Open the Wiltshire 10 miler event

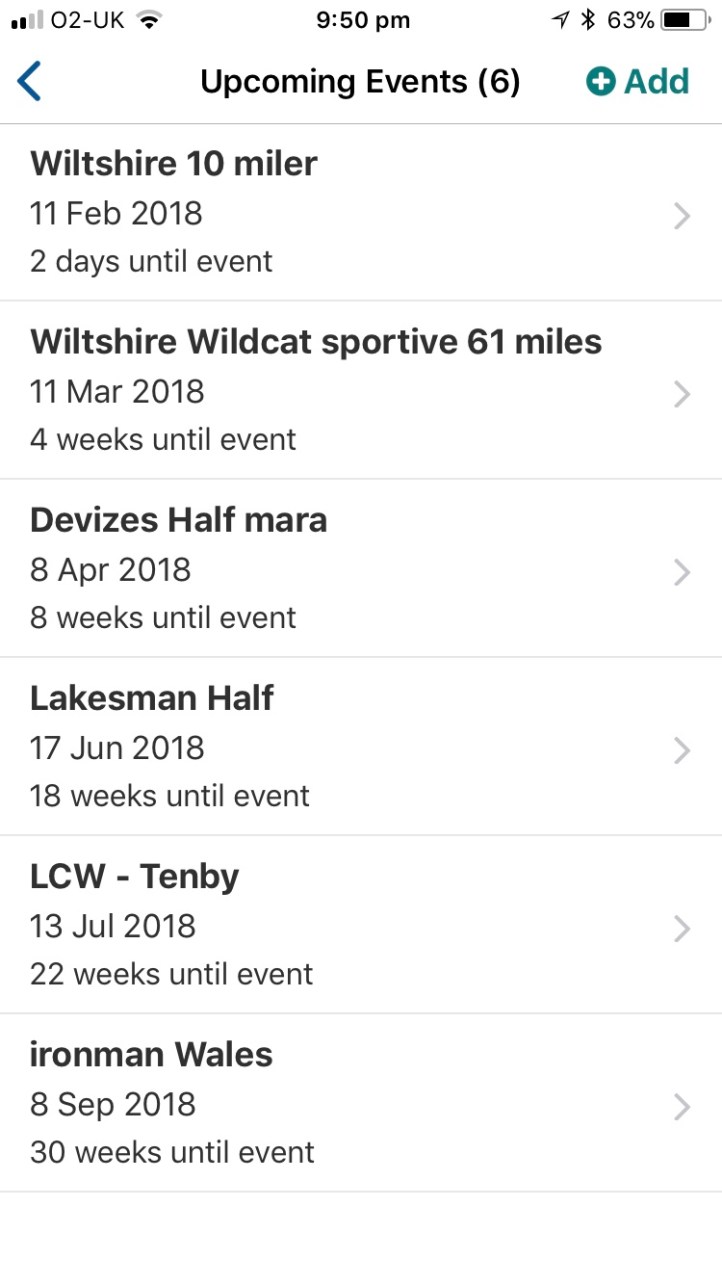360,213
